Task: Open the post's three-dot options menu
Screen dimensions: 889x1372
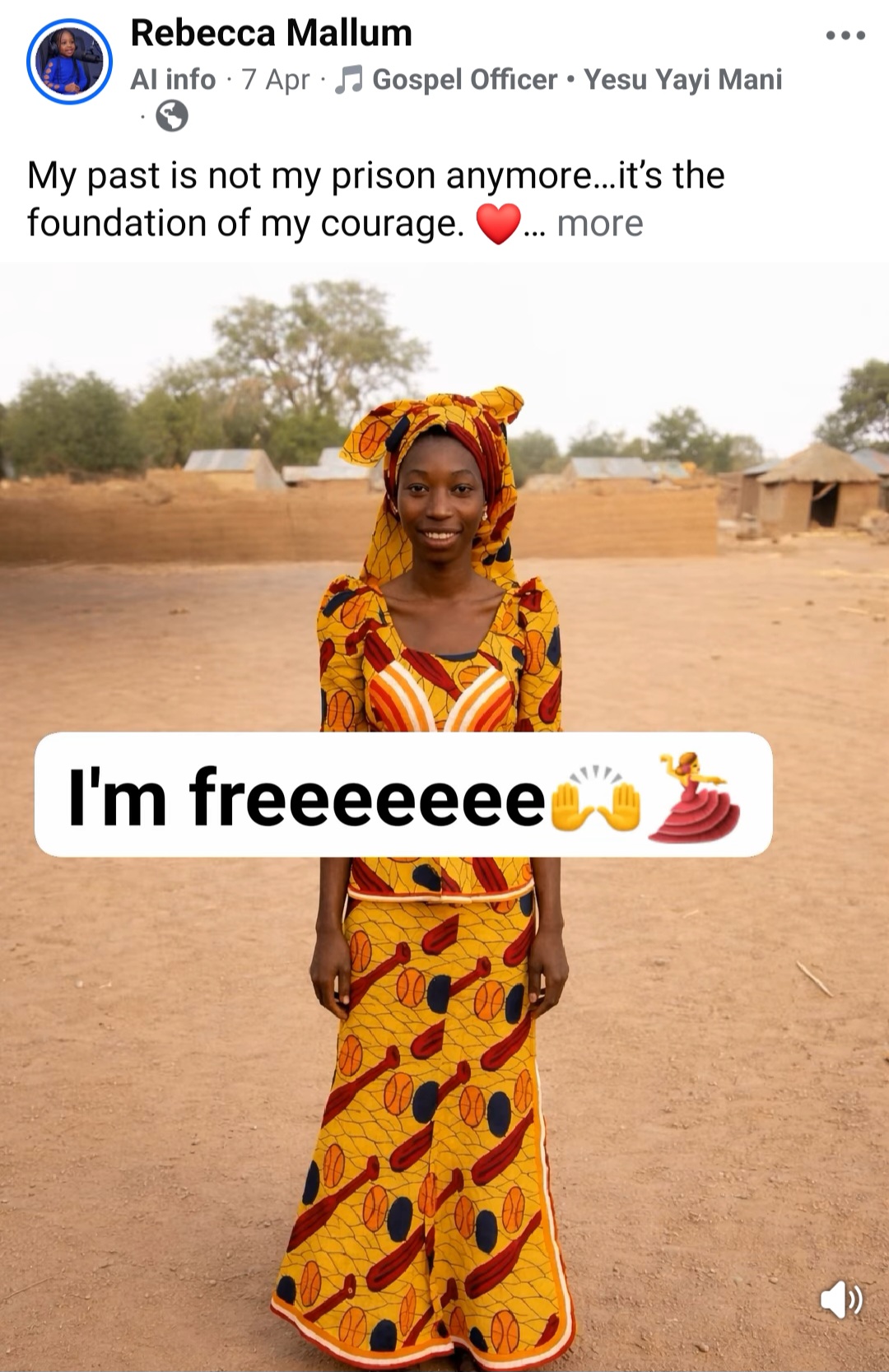Action: pos(845,35)
